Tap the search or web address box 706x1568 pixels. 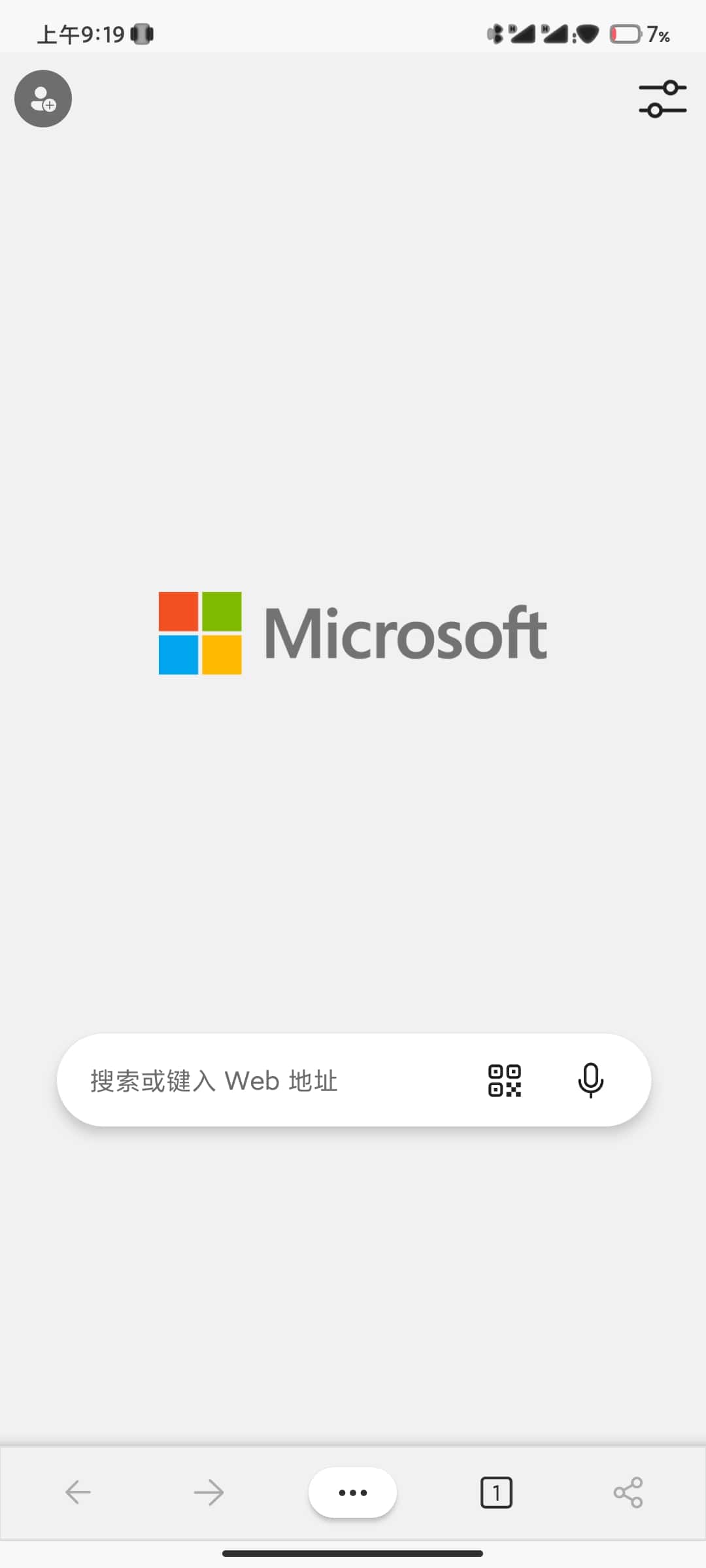[261, 1081]
